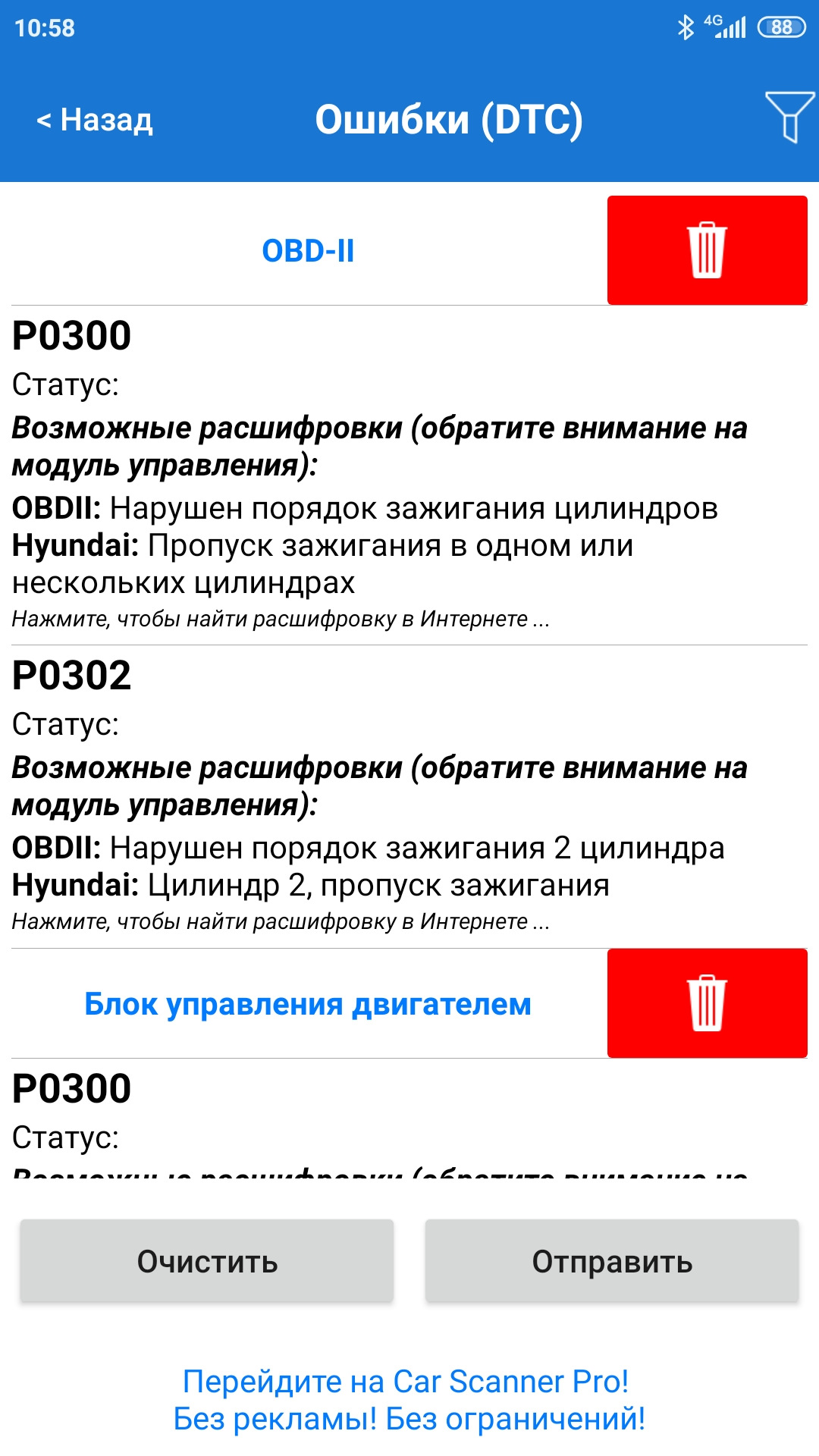
Task: Open the filter funnel icon
Action: (789, 117)
